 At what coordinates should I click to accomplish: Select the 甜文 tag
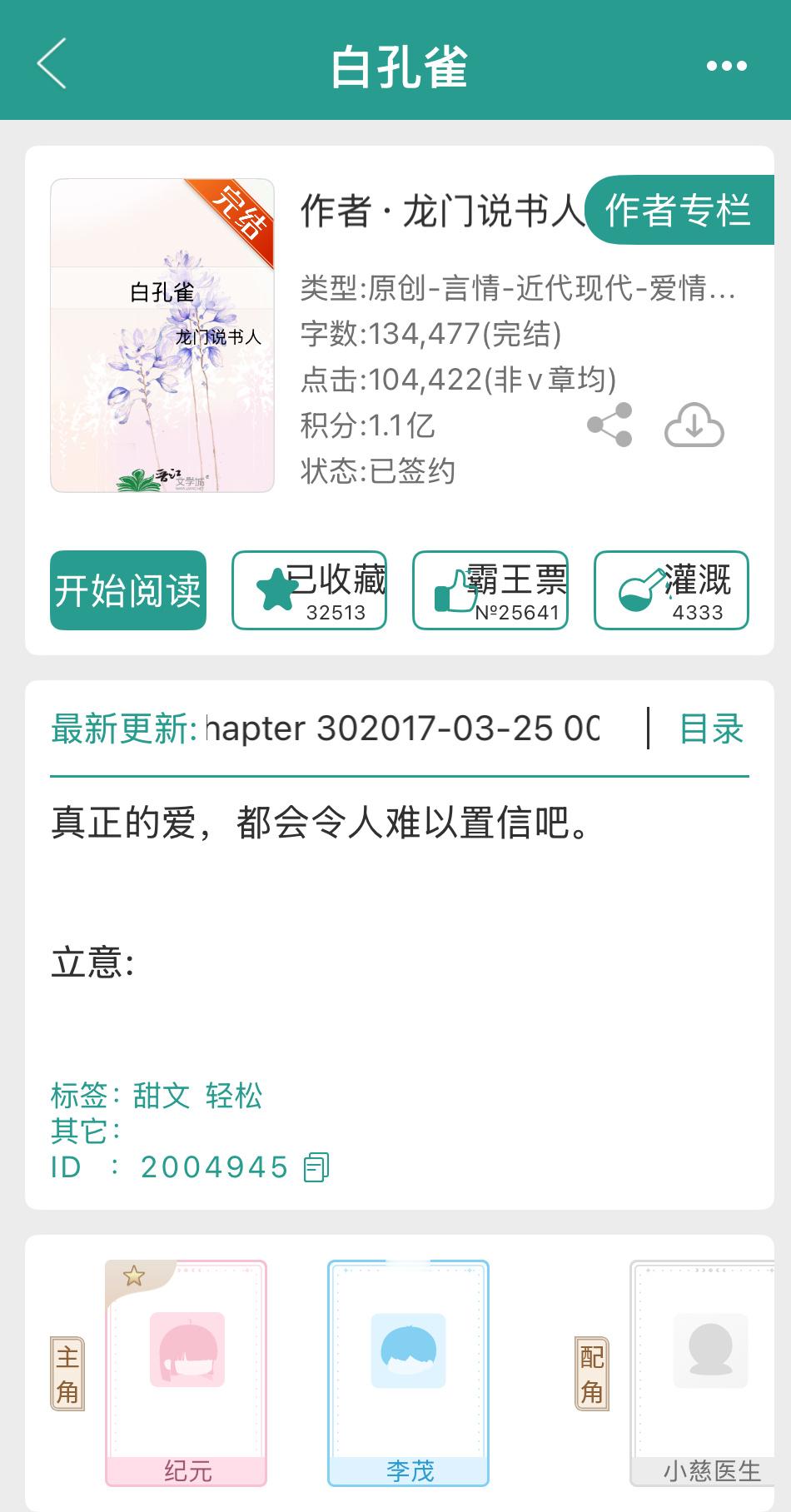coord(162,1096)
